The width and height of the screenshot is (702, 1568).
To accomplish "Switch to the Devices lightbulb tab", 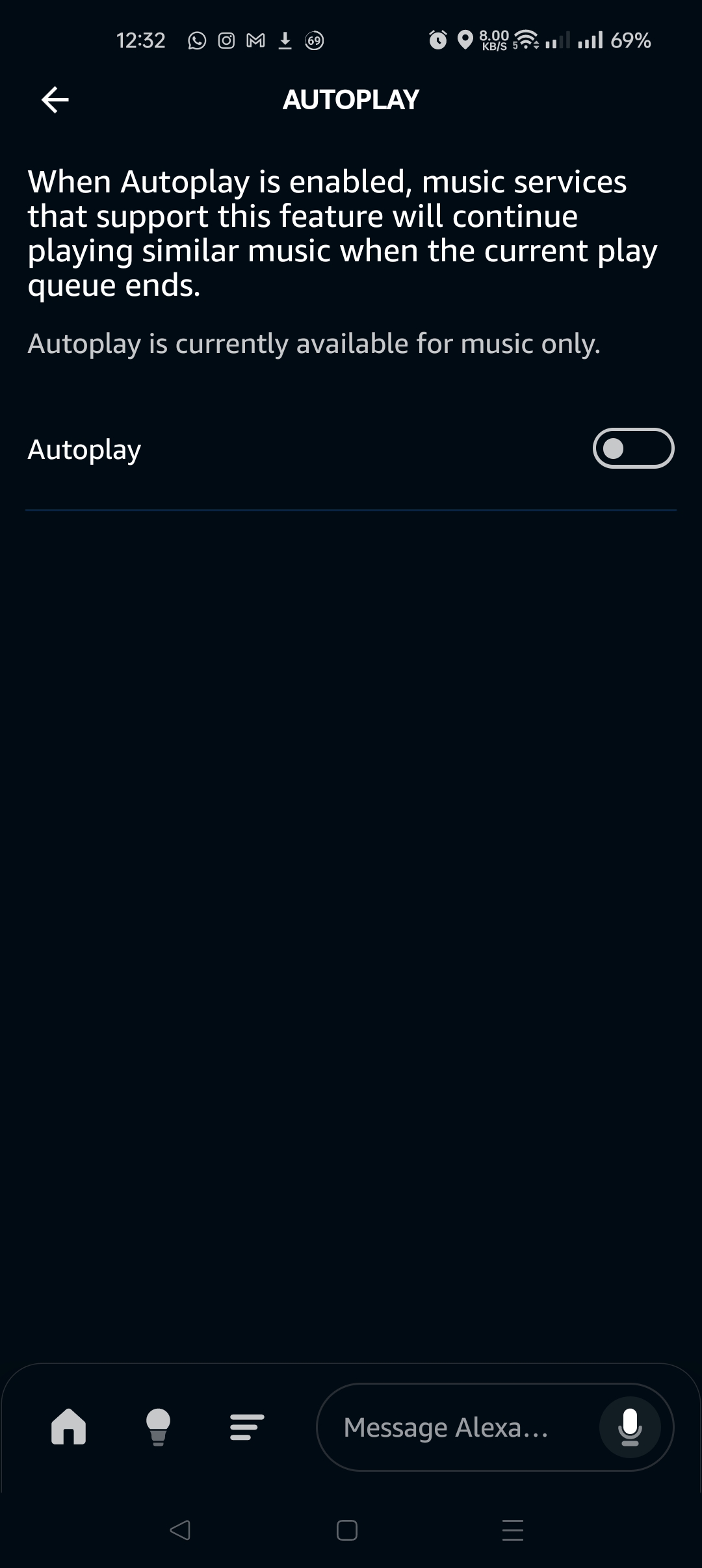I will click(x=158, y=1427).
